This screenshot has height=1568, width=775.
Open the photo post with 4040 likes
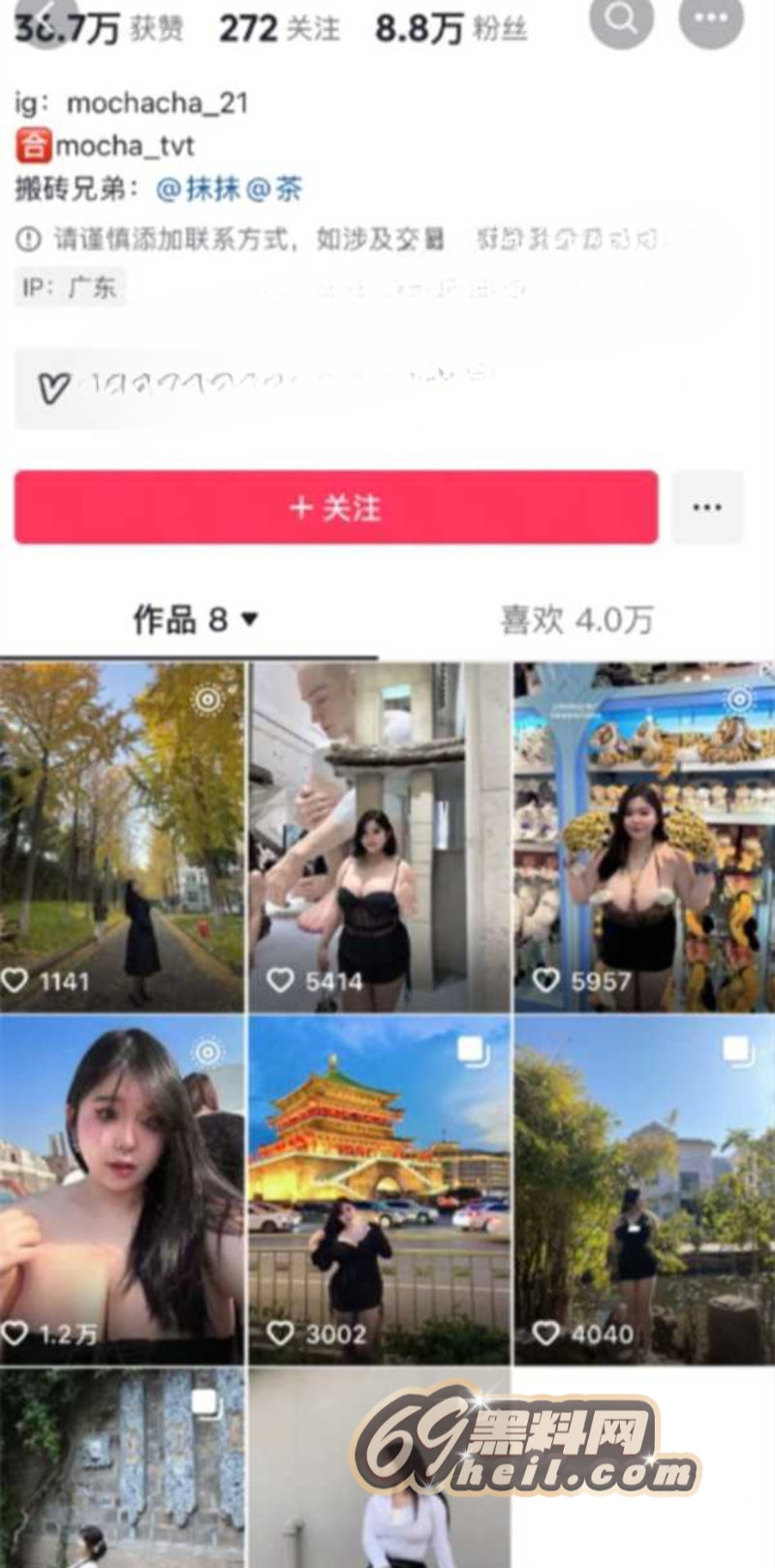643,1190
